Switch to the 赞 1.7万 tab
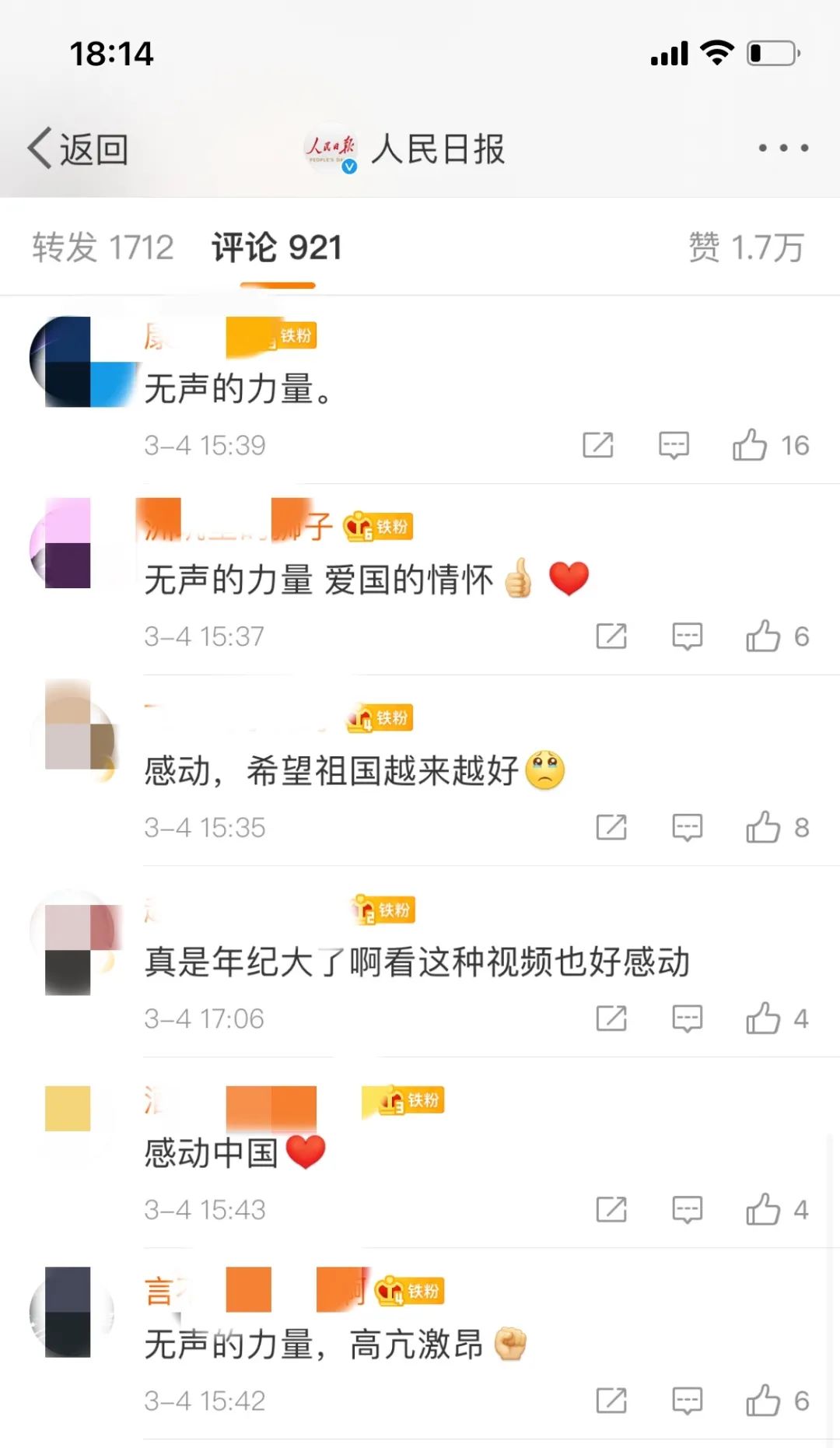 coord(745,247)
